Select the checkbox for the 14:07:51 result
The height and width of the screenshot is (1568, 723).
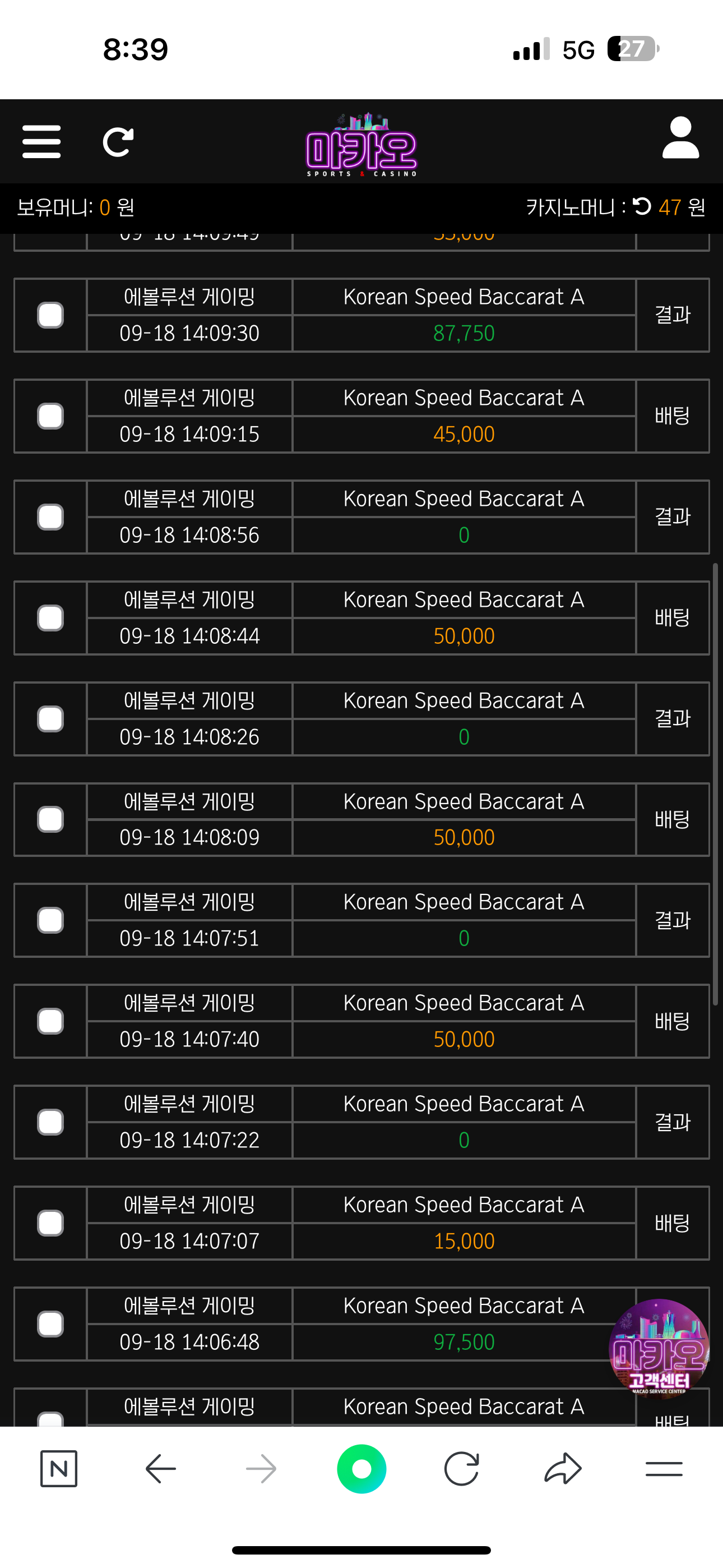(x=50, y=920)
